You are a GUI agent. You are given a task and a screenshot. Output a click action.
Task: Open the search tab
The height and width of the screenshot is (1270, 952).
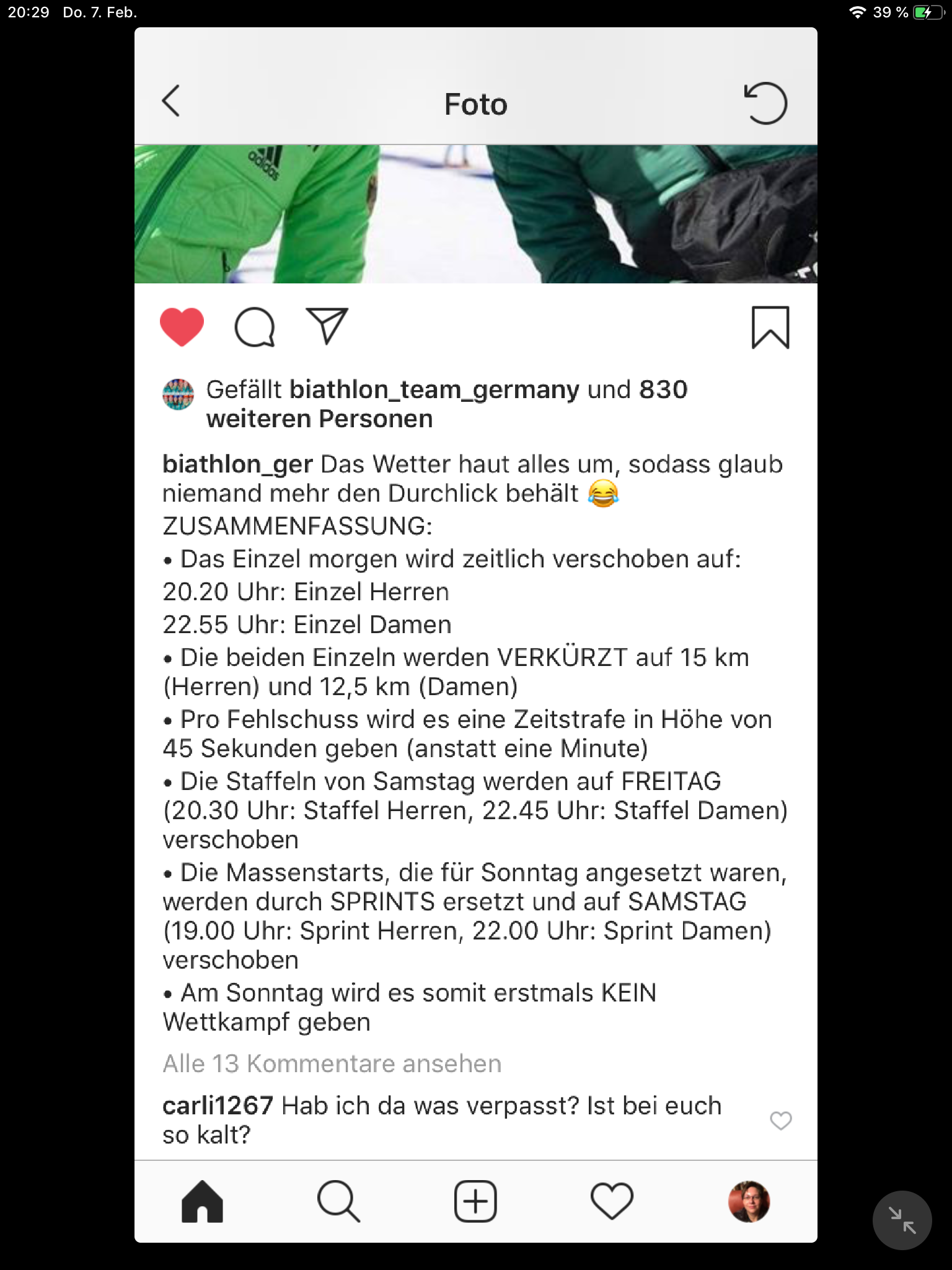pos(338,1201)
